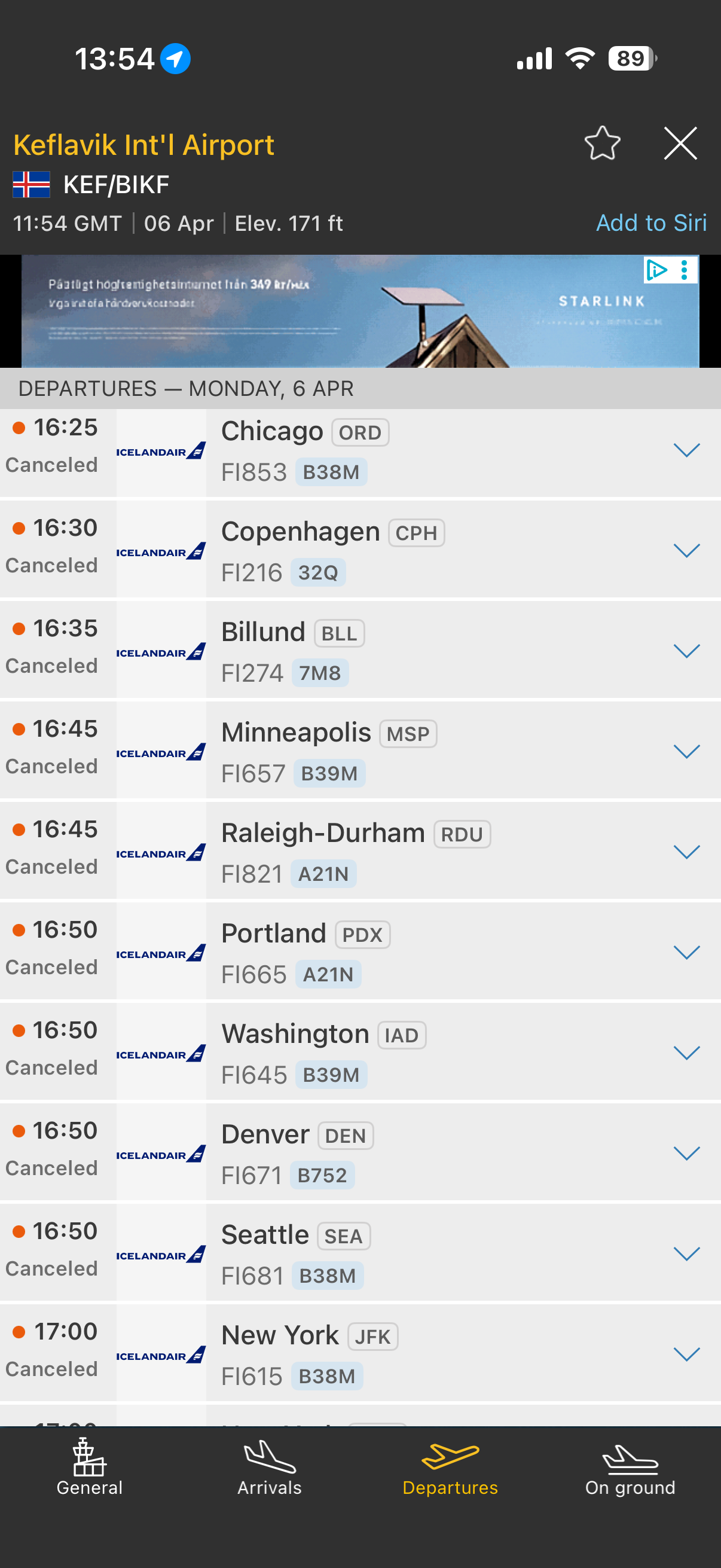Close the airport details panel
This screenshot has width=721, height=1568.
(x=680, y=144)
